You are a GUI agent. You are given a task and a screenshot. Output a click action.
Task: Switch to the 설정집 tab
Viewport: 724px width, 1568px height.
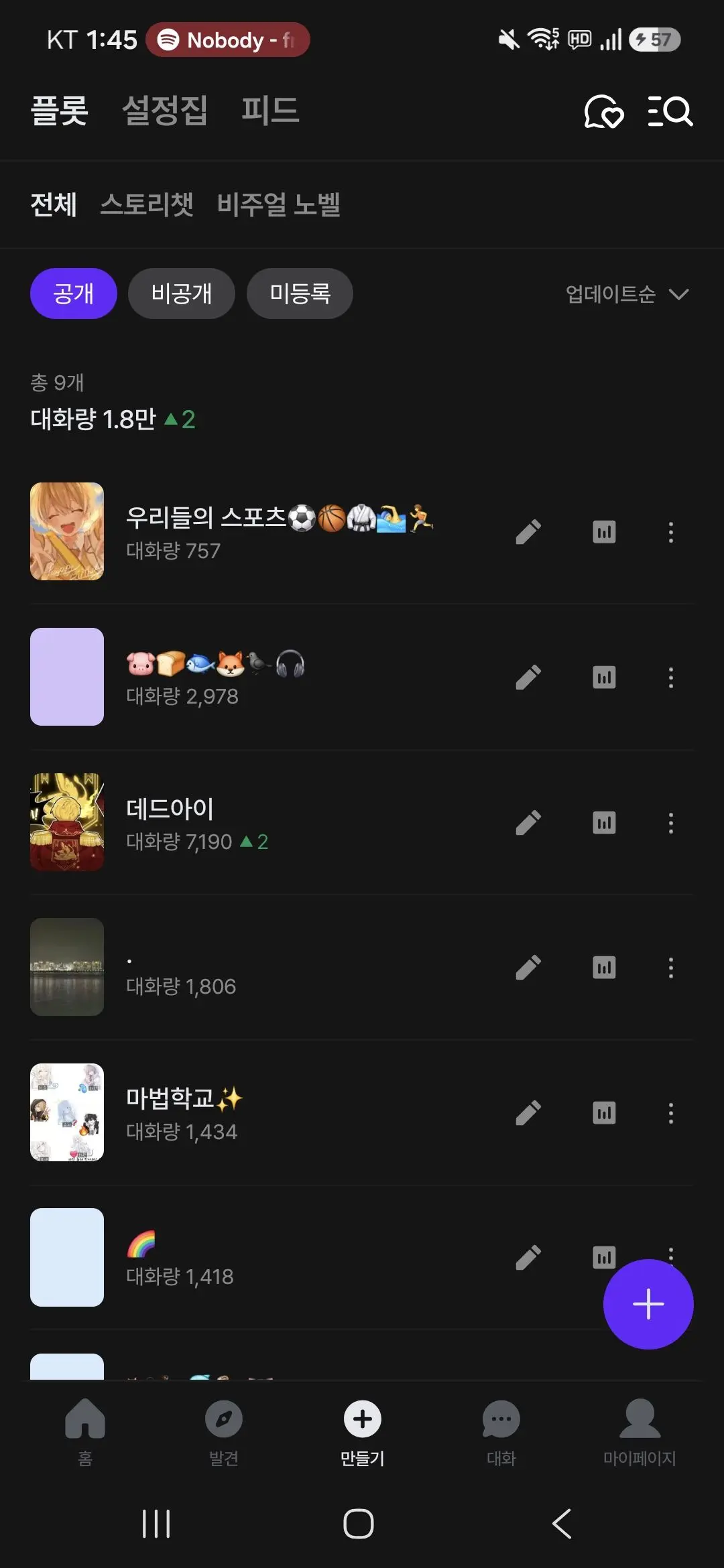coord(165,111)
